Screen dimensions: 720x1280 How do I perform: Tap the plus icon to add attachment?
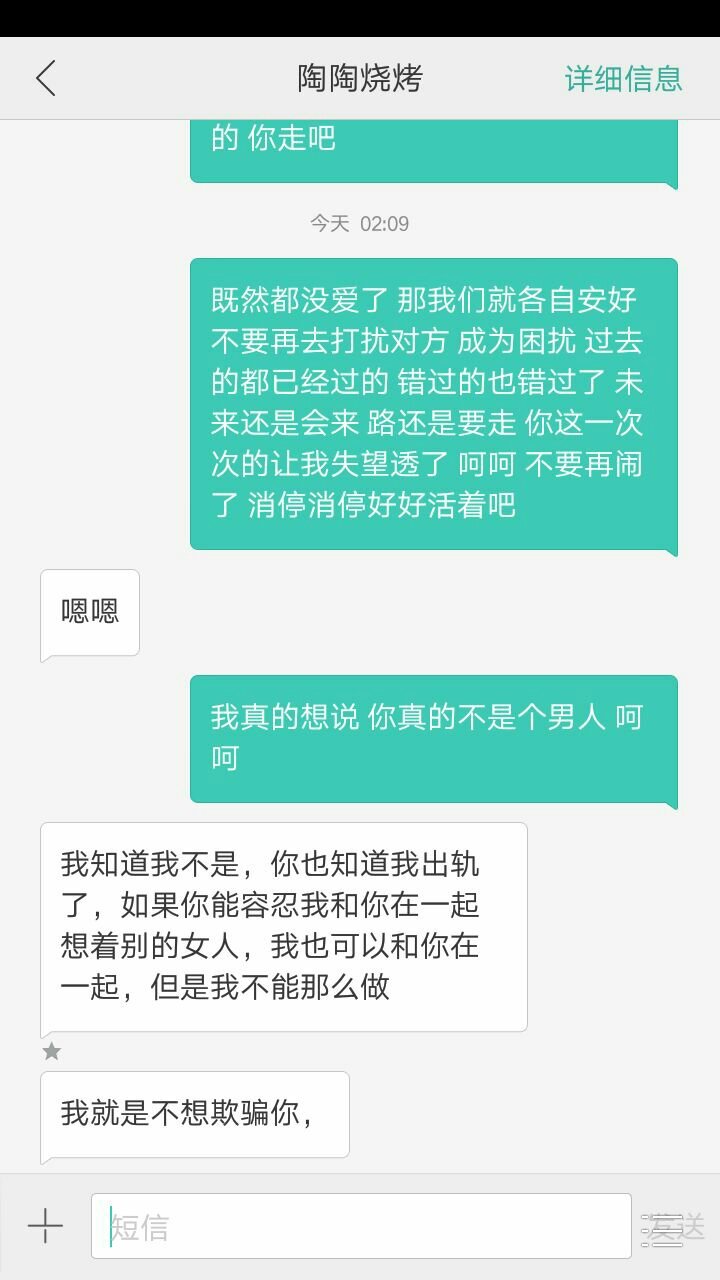[45, 1226]
